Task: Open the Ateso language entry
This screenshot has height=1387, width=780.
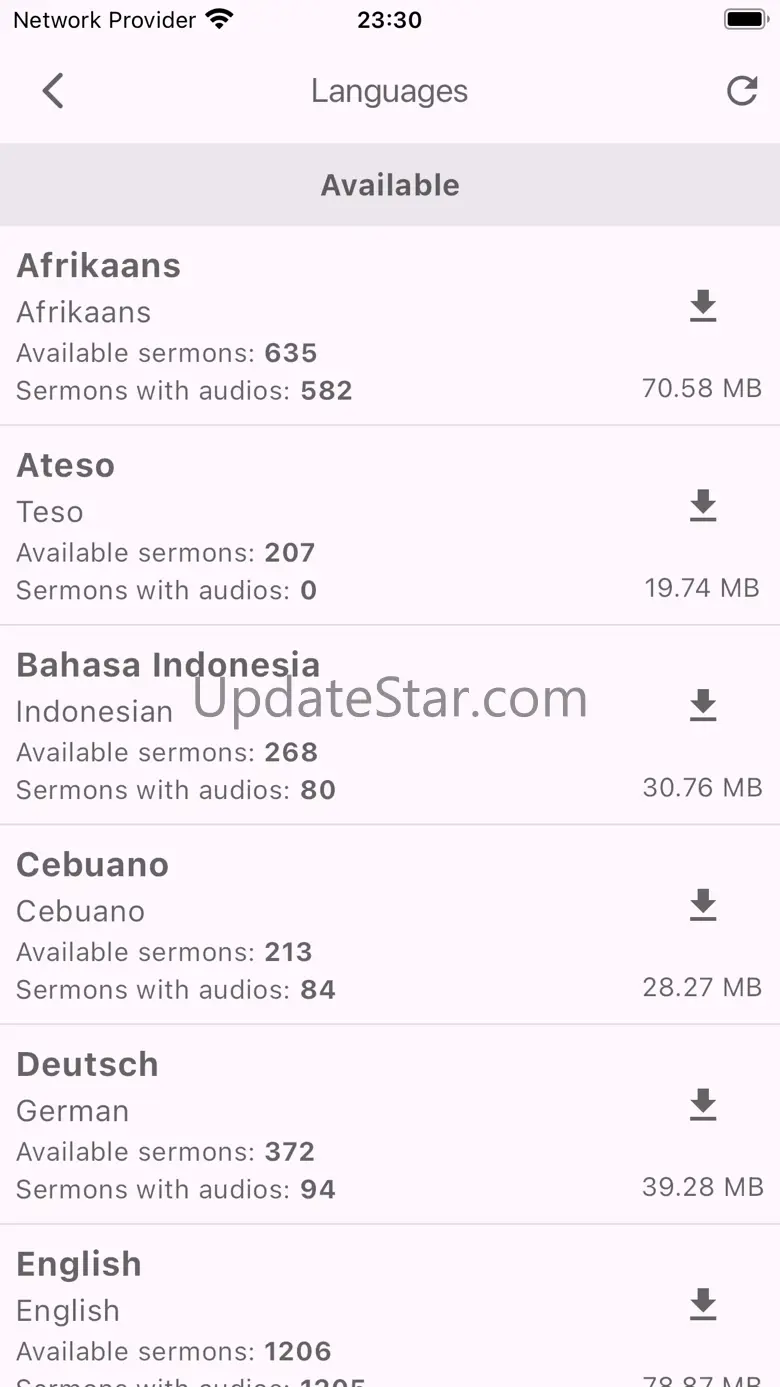Action: [300, 526]
